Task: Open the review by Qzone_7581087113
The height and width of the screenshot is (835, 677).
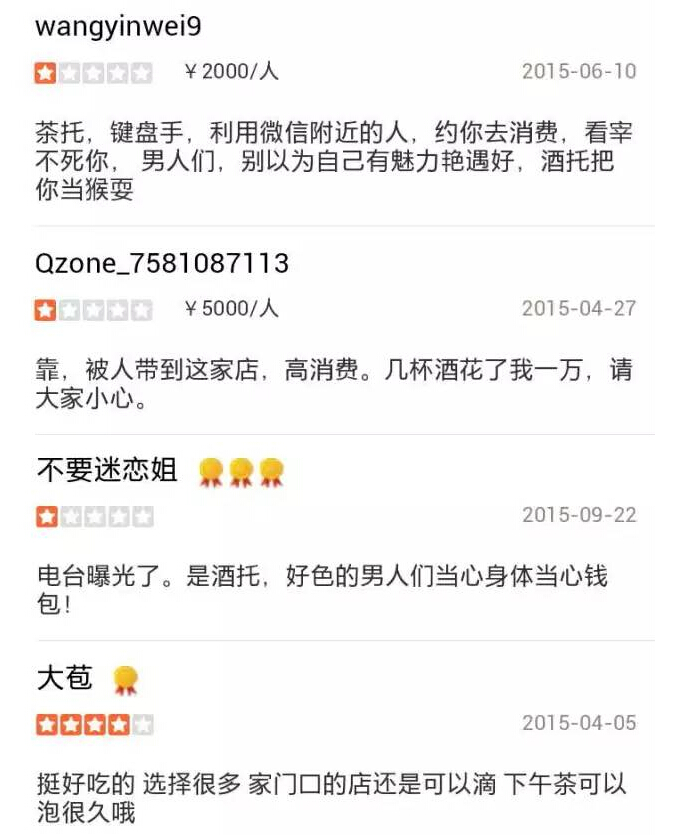Action: pos(334,383)
